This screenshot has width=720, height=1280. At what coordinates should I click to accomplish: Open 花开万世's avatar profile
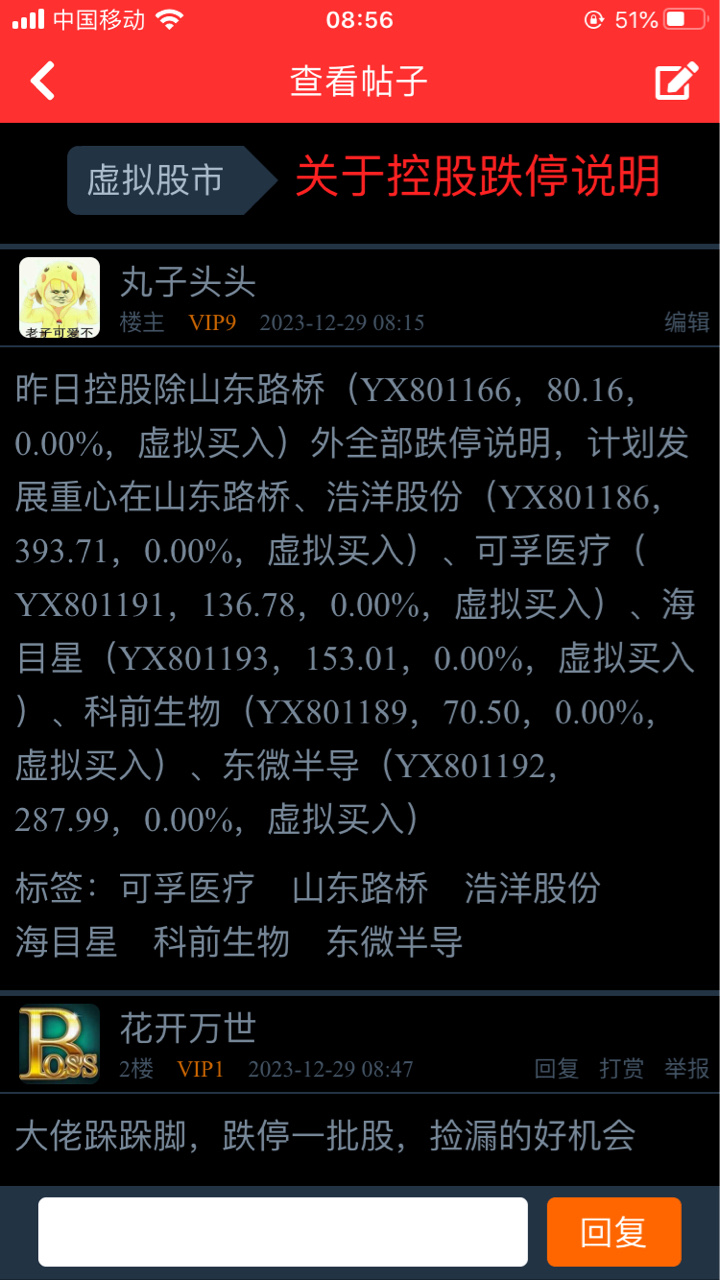(59, 1044)
